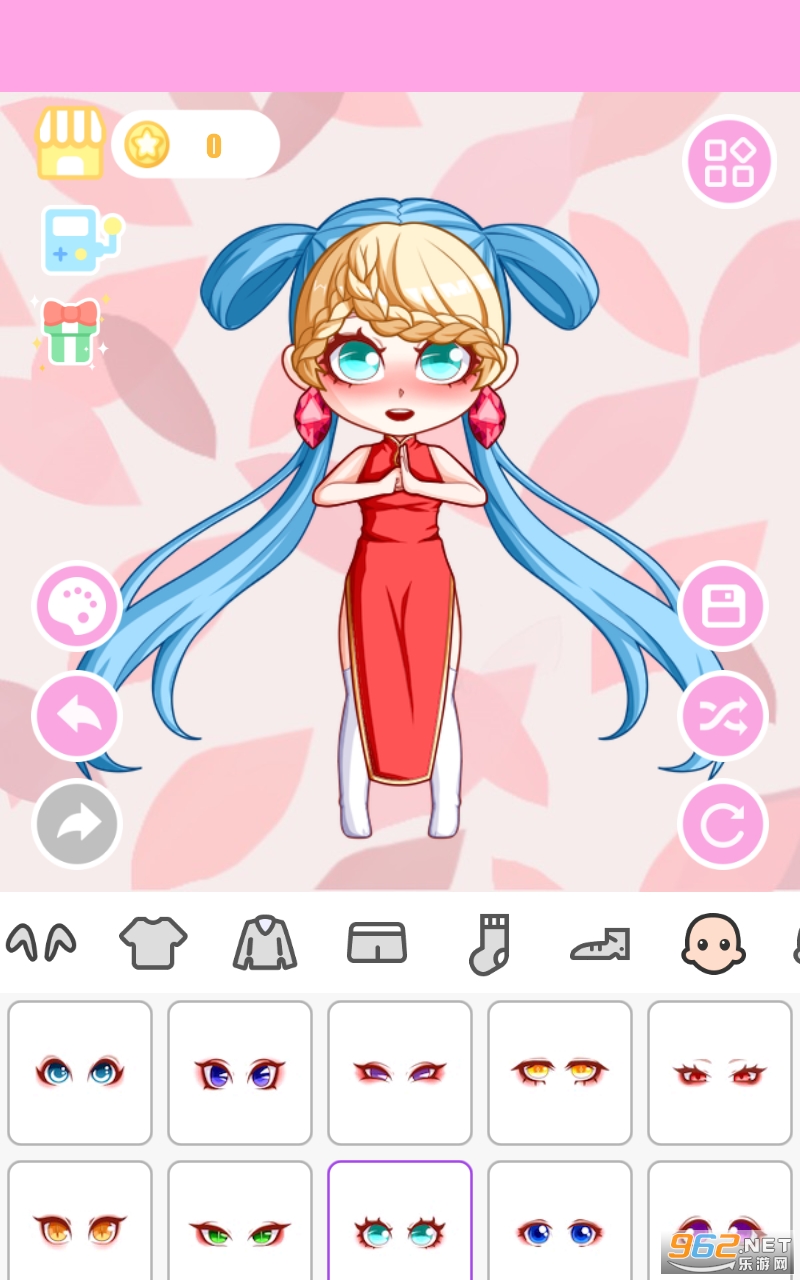
Task: Switch to the shorts category
Action: click(x=377, y=943)
